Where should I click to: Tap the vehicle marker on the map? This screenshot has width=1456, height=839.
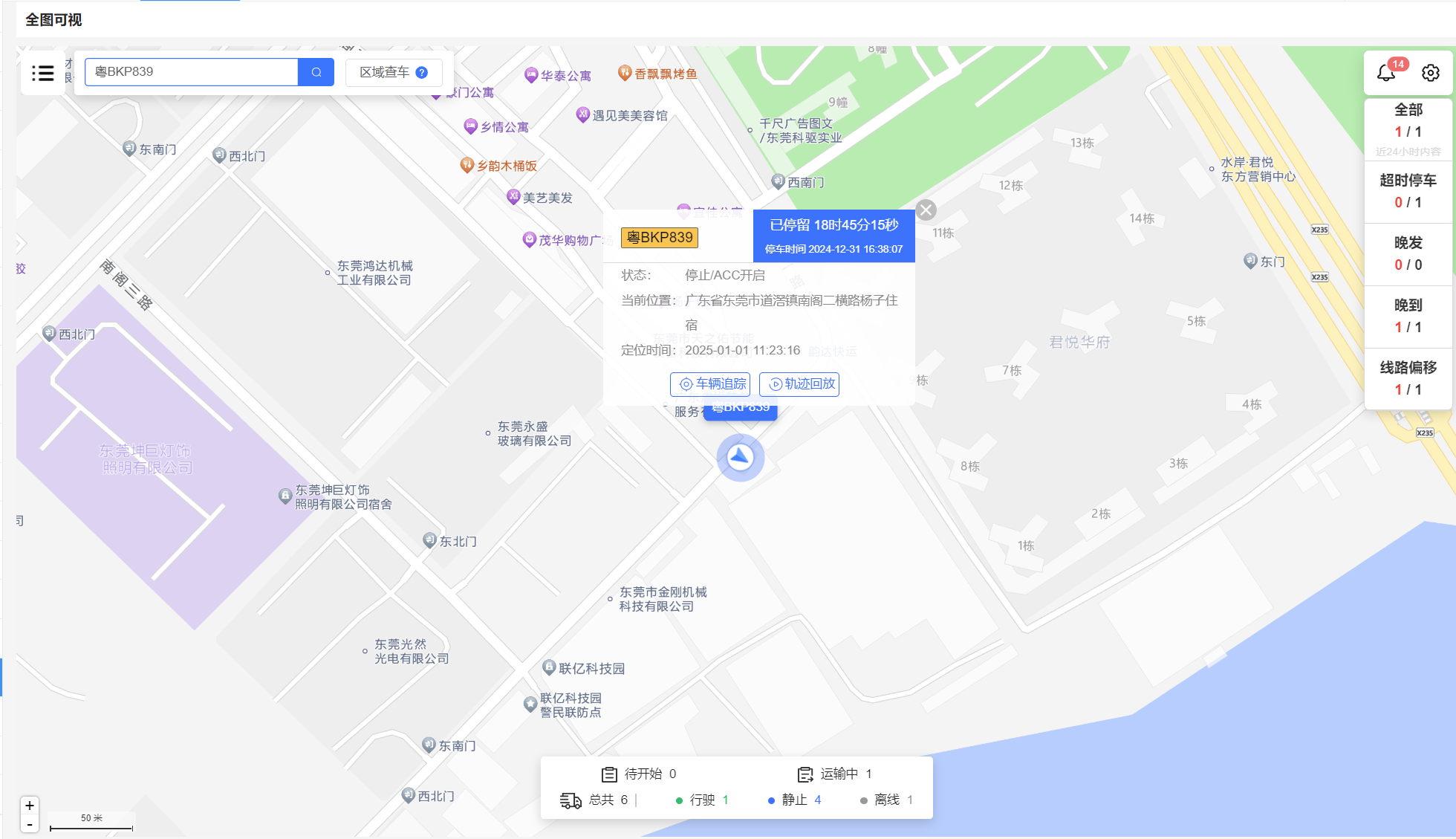pyautogui.click(x=740, y=457)
